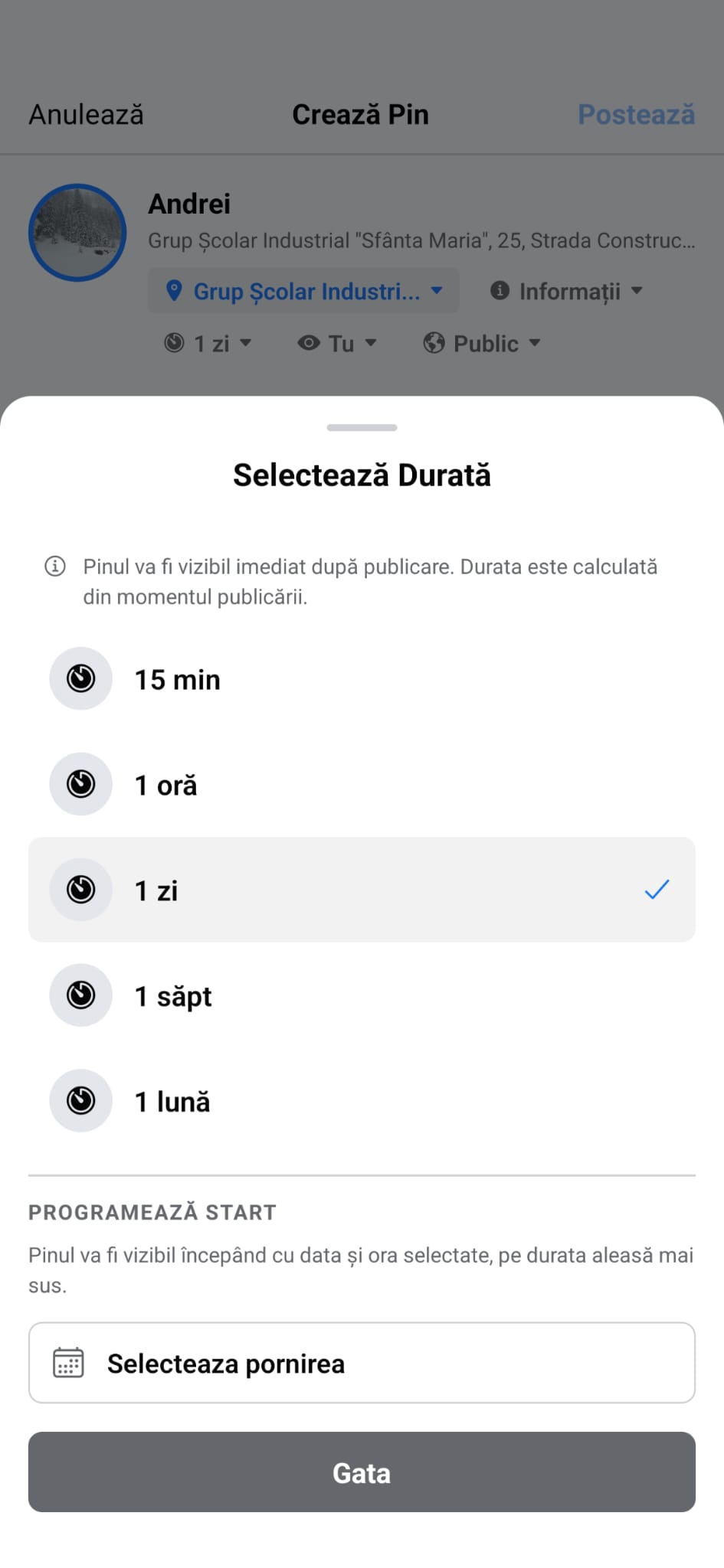Click the clock icon next to 15 min
The height and width of the screenshot is (1568, 724).
(x=80, y=678)
